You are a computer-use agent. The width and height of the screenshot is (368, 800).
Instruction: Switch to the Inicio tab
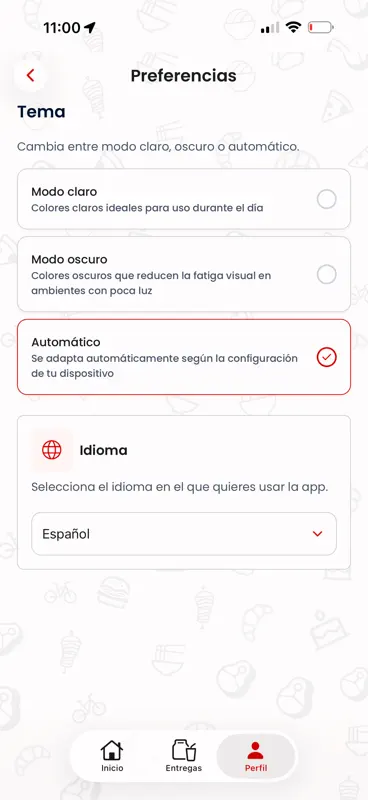pos(112,756)
